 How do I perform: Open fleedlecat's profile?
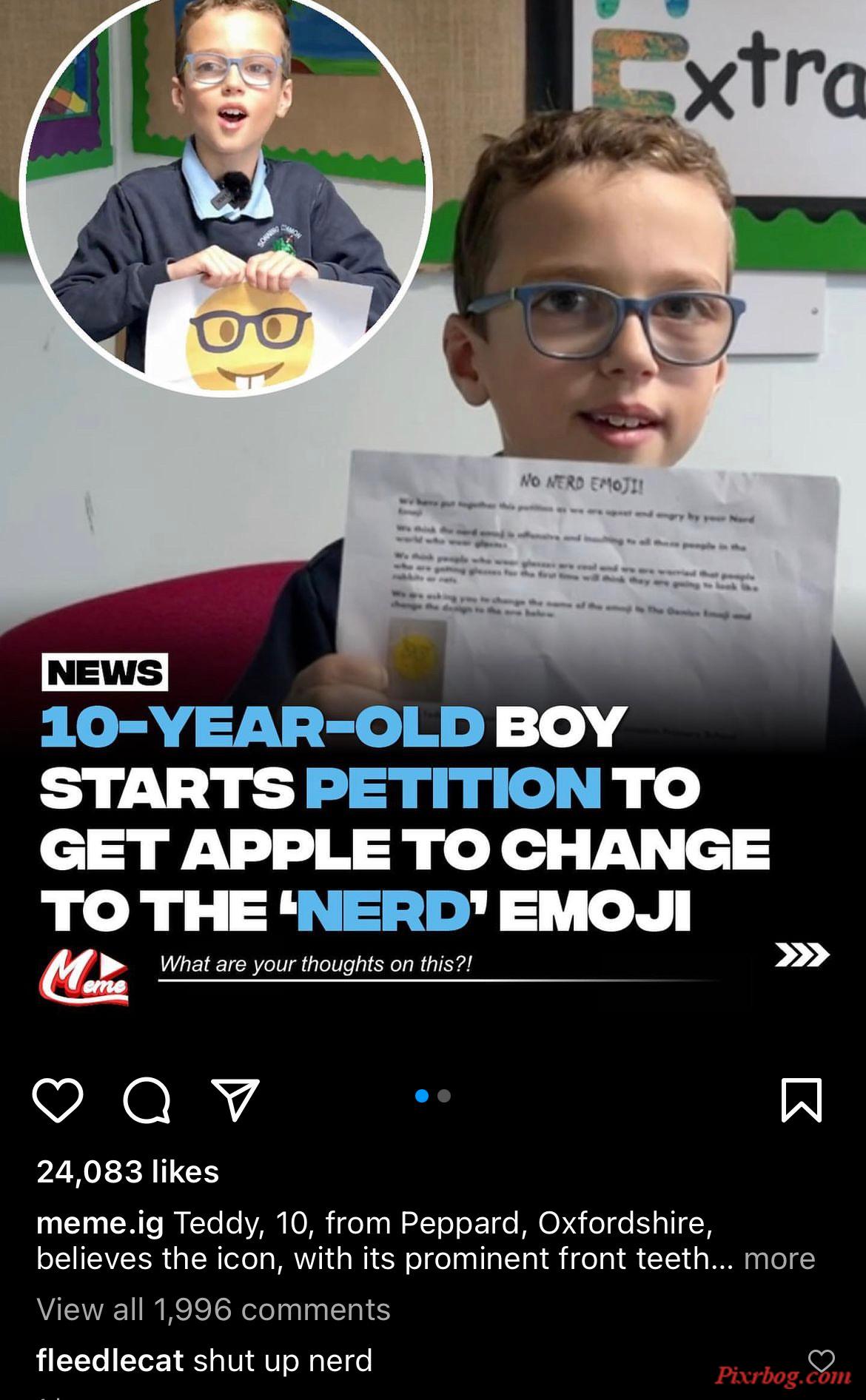point(110,1361)
